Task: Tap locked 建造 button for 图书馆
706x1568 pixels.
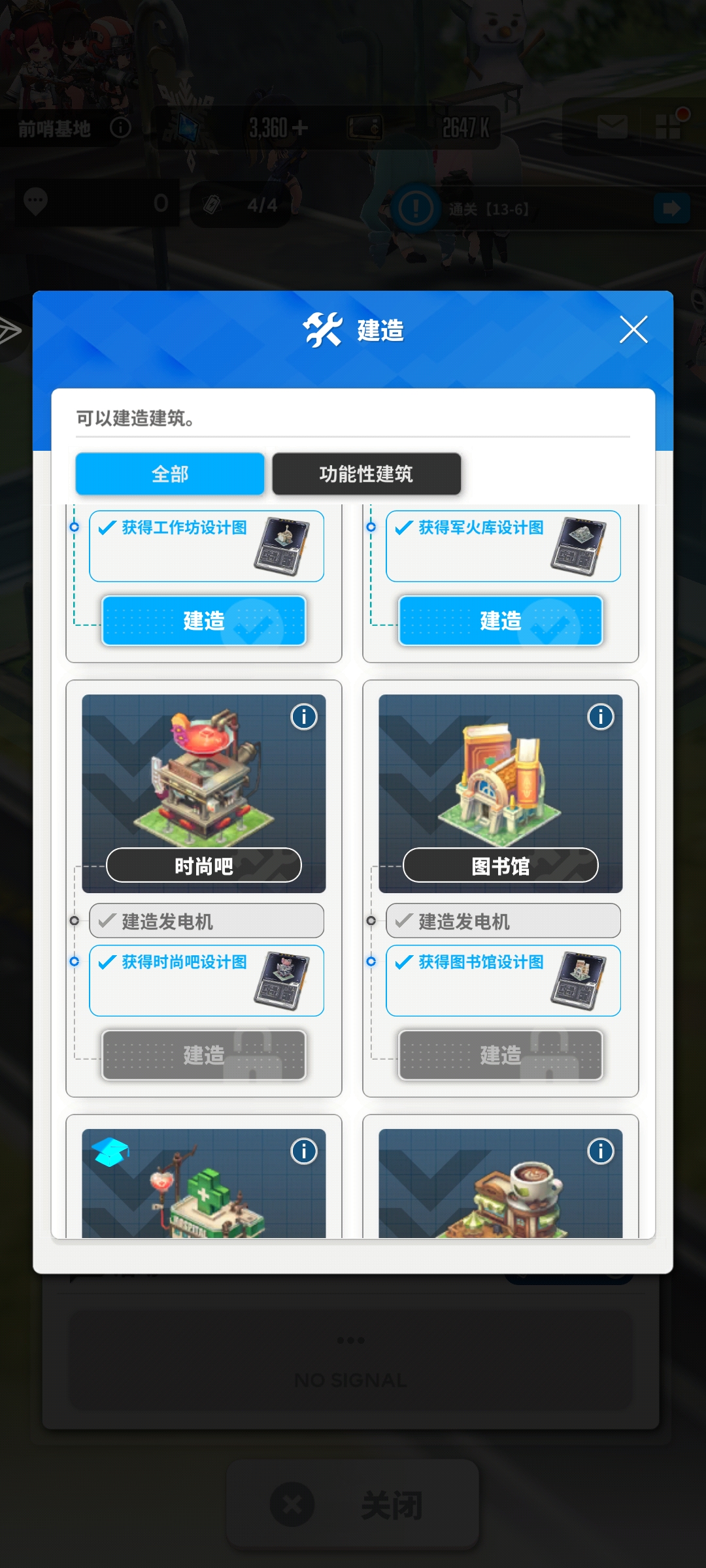Action: click(x=500, y=1054)
